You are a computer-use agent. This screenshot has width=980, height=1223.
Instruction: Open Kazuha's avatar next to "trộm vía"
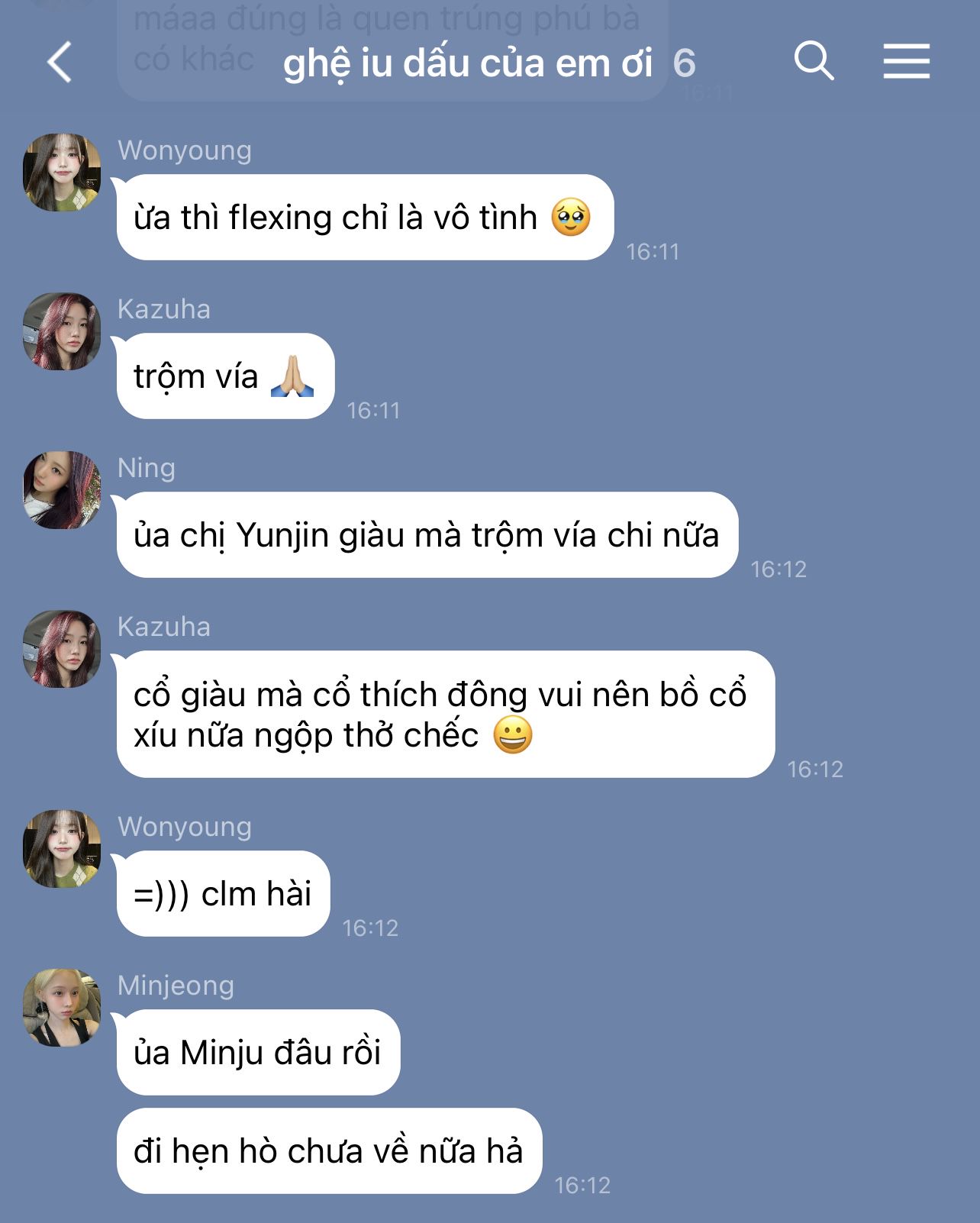62,331
